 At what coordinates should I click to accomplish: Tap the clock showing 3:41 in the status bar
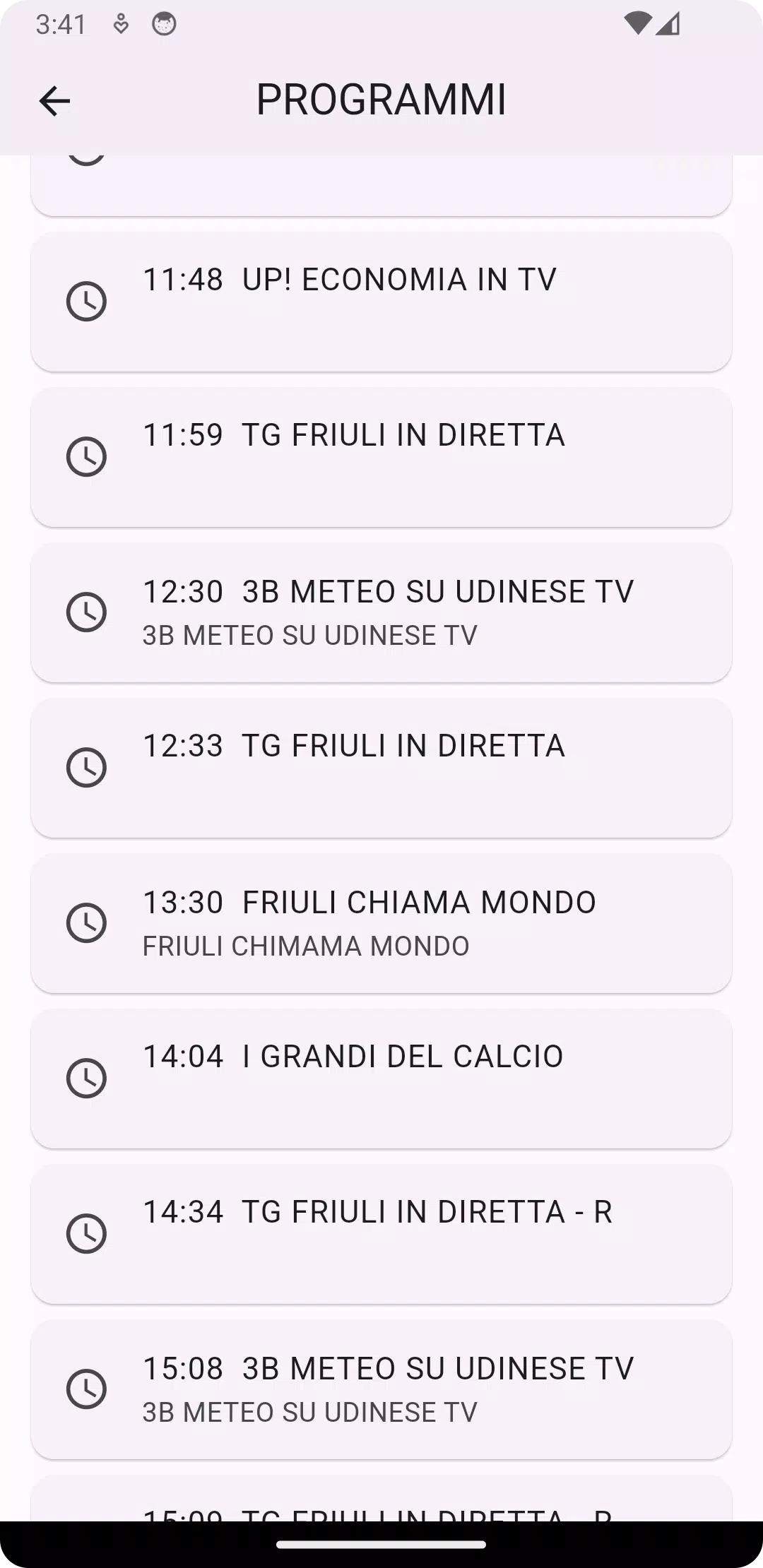click(x=60, y=23)
